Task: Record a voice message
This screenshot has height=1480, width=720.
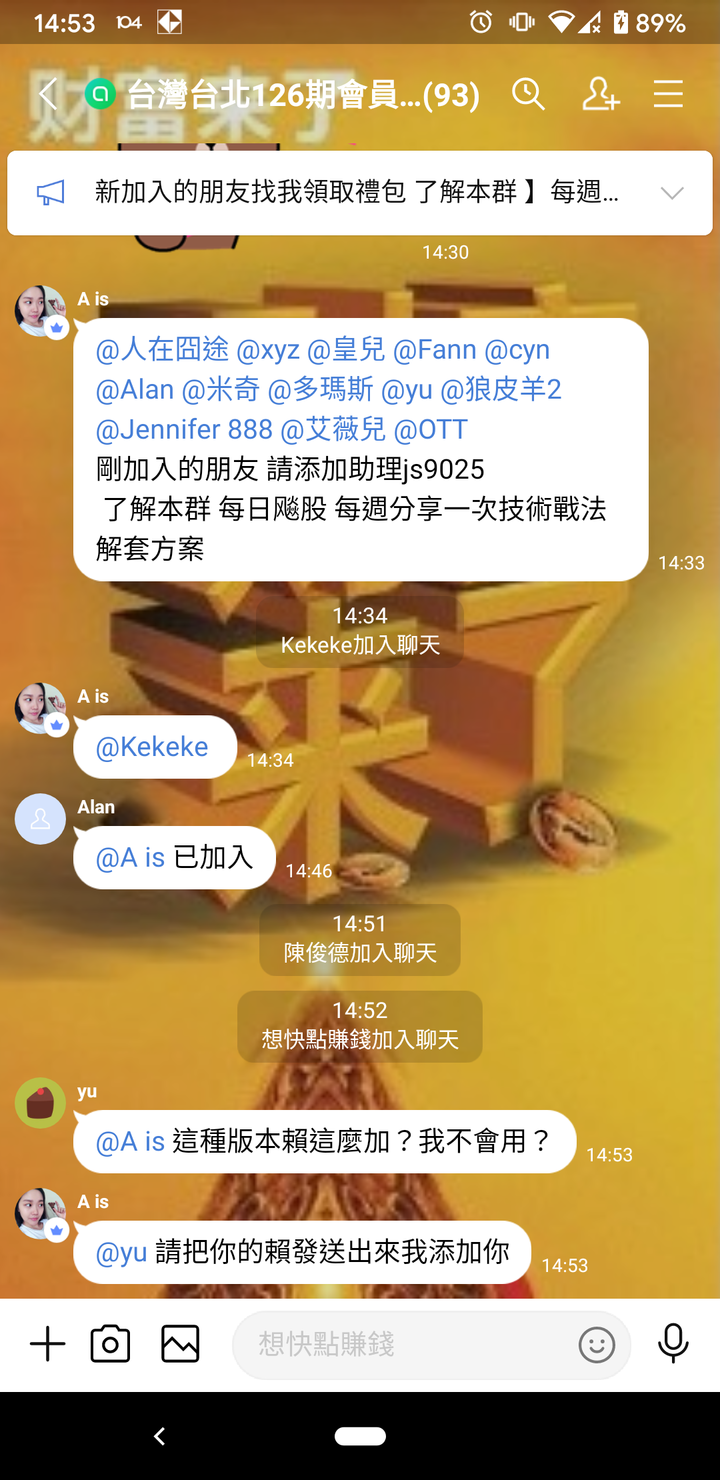Action: pyautogui.click(x=673, y=1345)
